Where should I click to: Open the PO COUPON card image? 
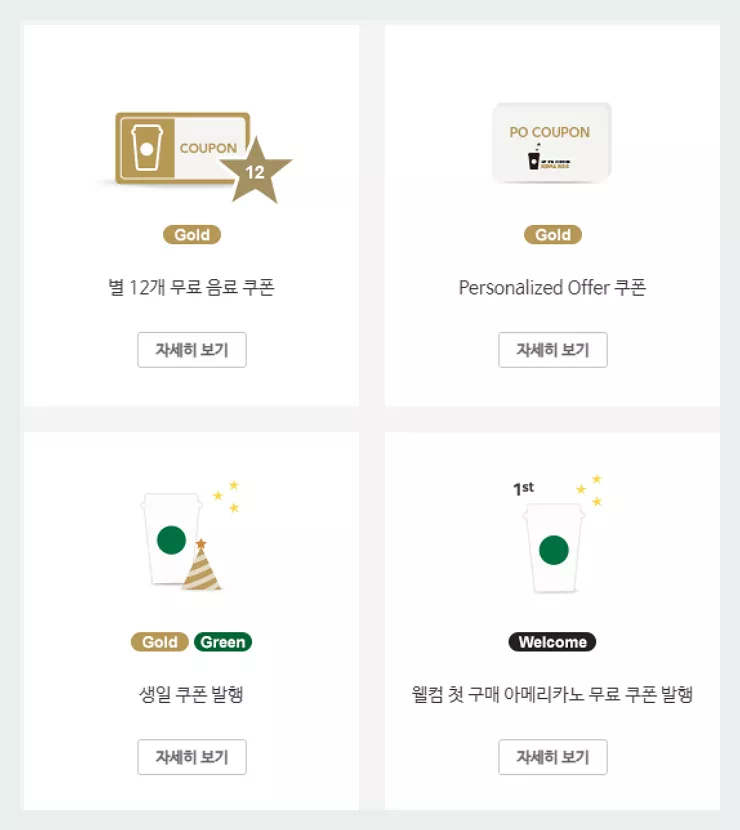click(553, 141)
